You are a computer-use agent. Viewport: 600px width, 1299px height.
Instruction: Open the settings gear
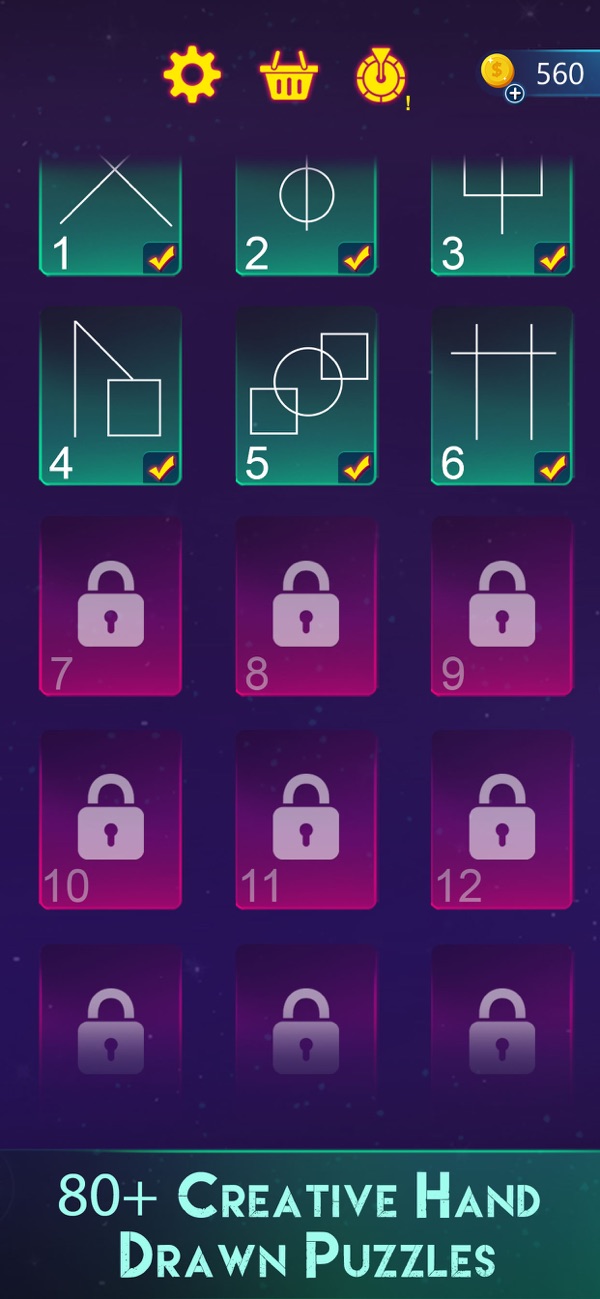pyautogui.click(x=191, y=74)
